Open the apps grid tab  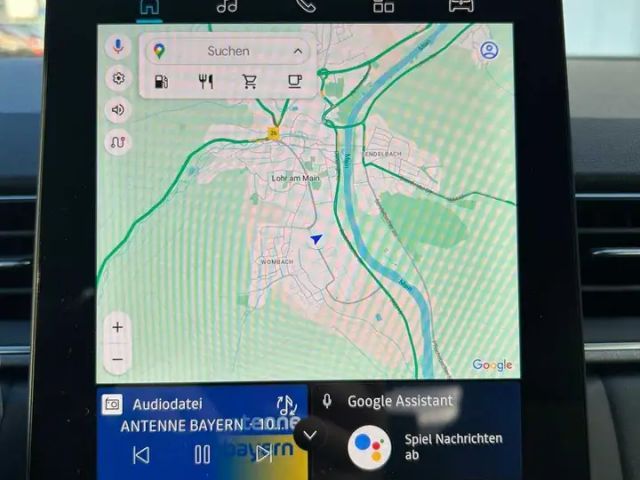tap(383, 6)
